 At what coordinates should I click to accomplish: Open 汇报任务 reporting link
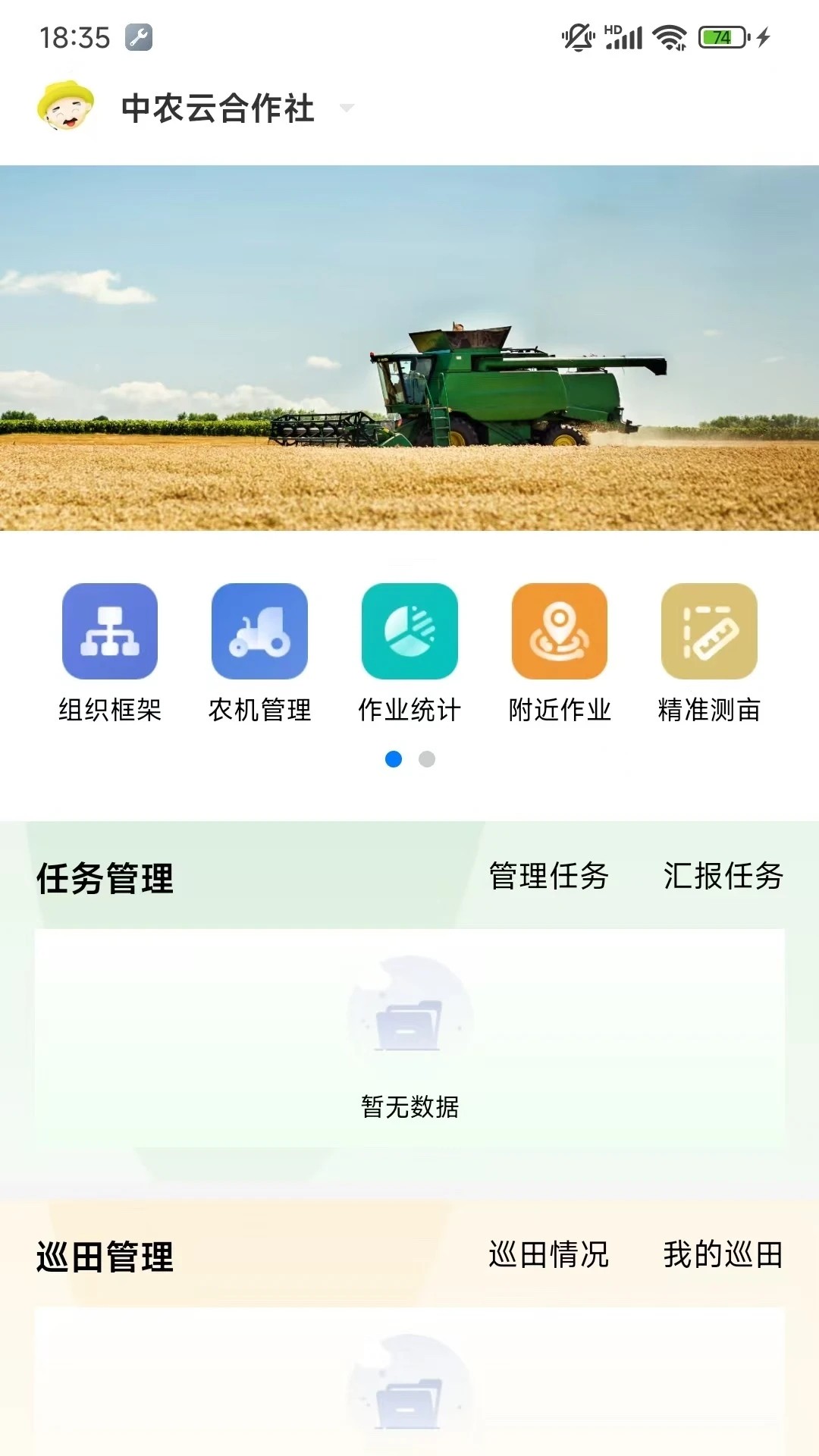pos(723,877)
